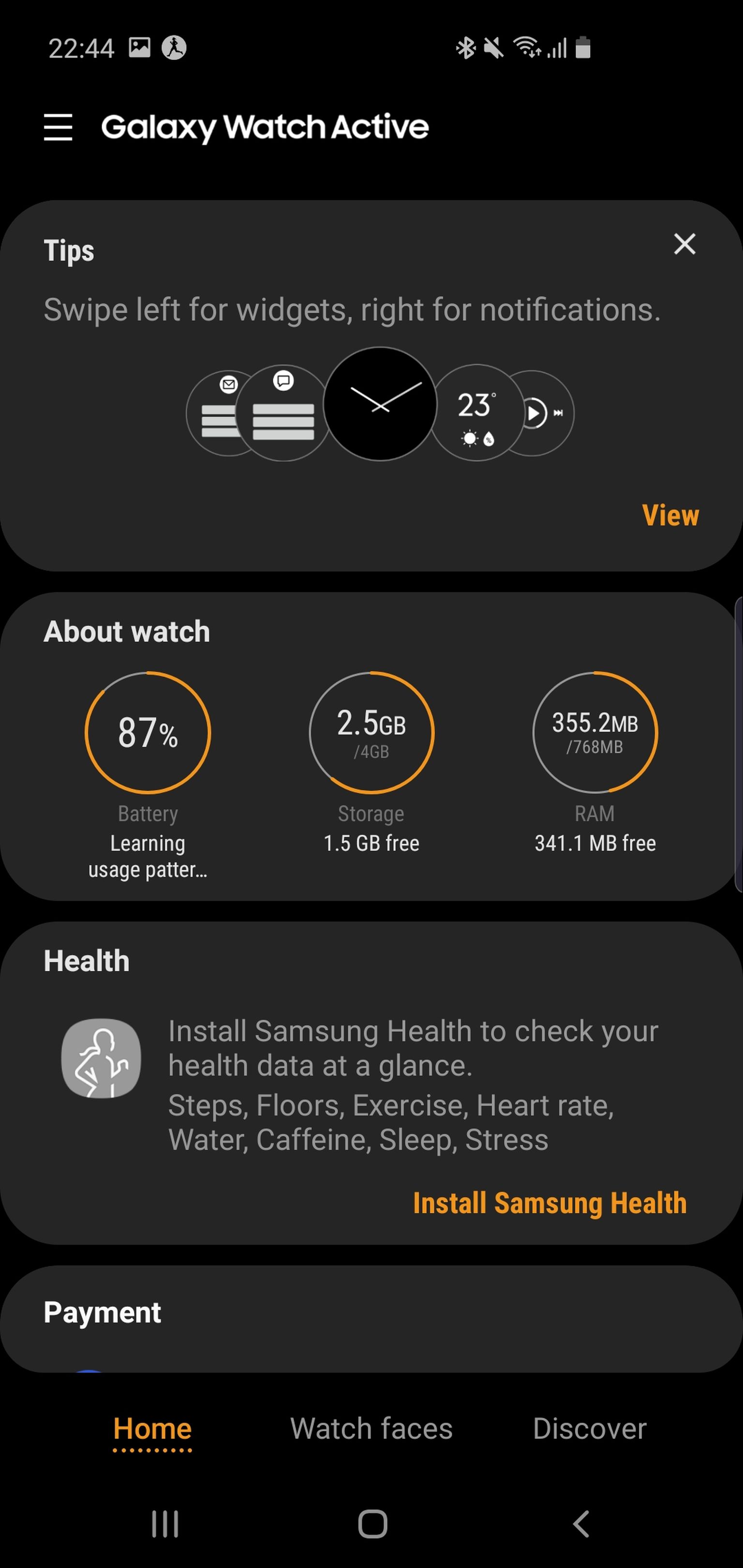Viewport: 743px width, 1568px height.
Task: Dismiss the Tips card
Action: (684, 244)
